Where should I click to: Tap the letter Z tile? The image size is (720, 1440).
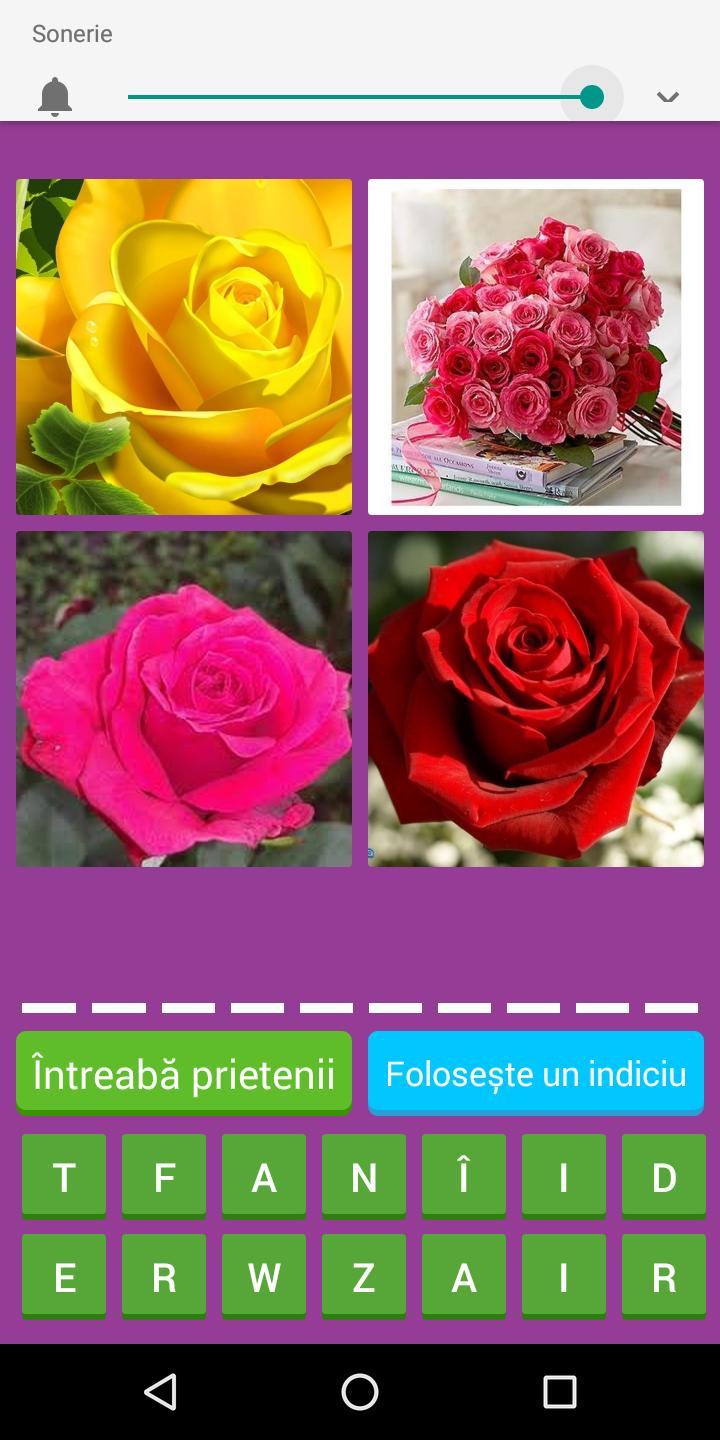363,1276
